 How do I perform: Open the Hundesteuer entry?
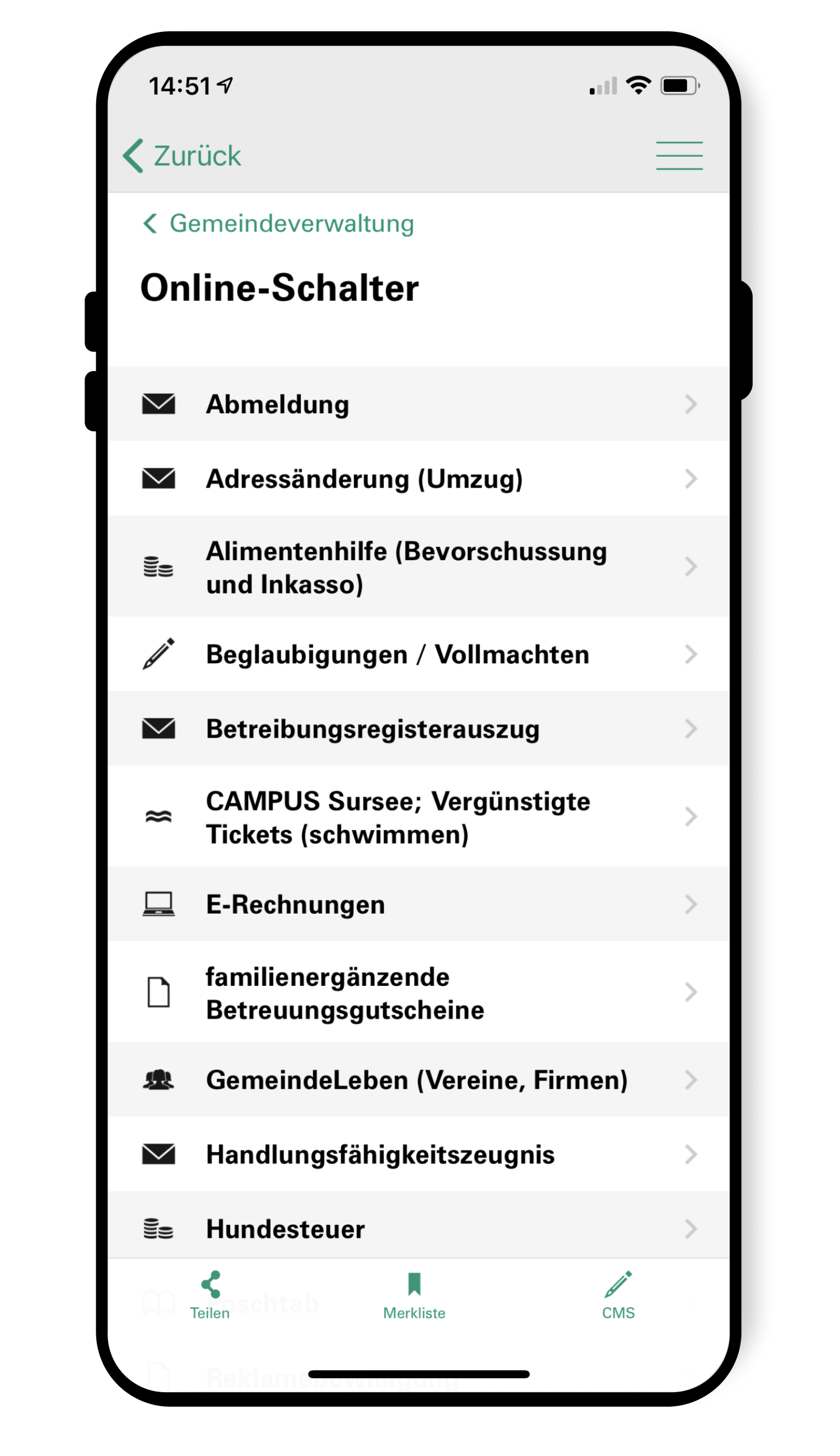click(418, 1225)
